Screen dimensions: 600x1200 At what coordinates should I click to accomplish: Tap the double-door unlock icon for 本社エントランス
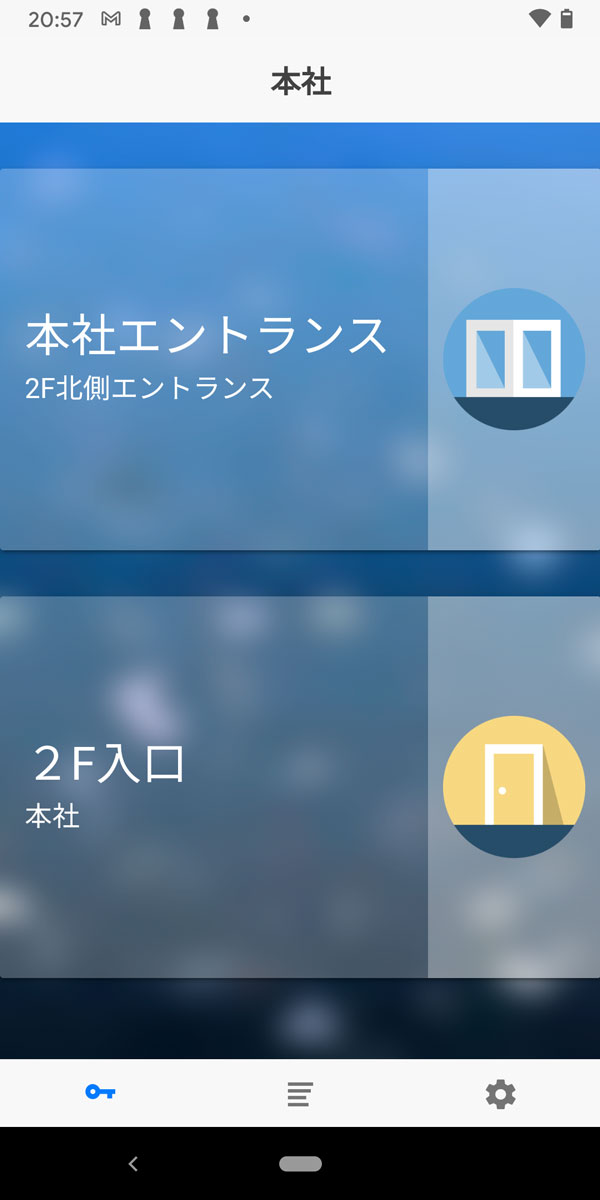tap(514, 359)
